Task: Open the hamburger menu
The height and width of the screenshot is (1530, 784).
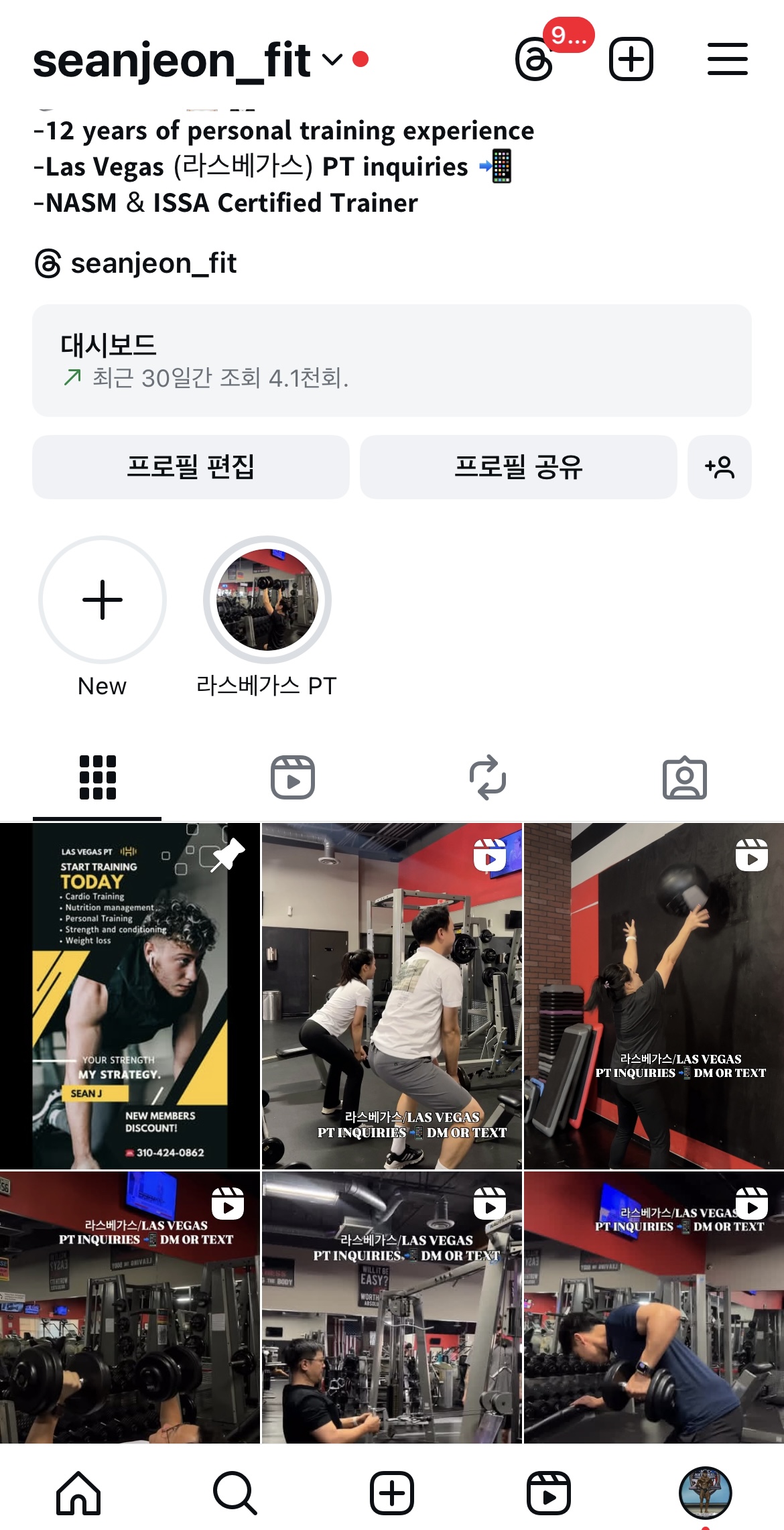Action: pyautogui.click(x=727, y=60)
